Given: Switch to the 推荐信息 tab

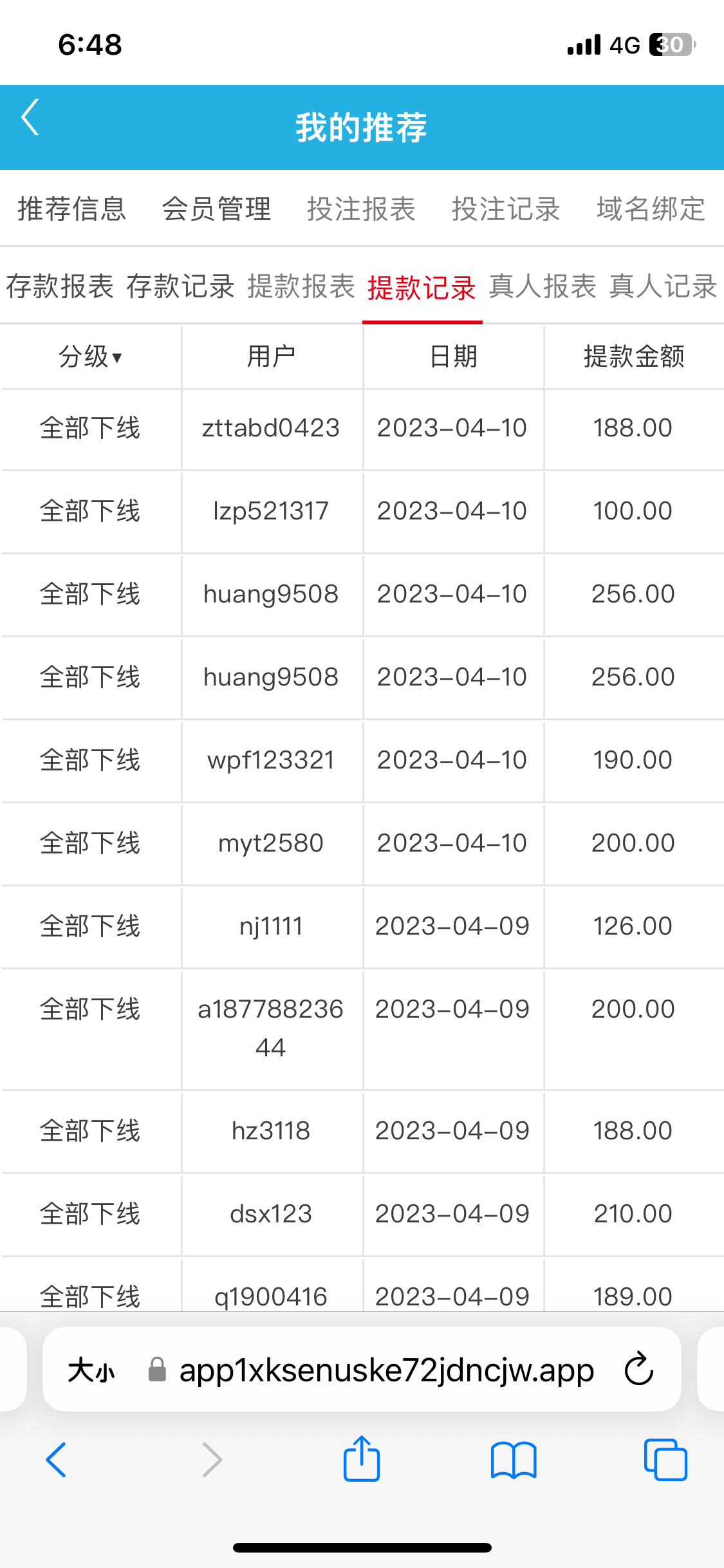Looking at the screenshot, I should 71,209.
